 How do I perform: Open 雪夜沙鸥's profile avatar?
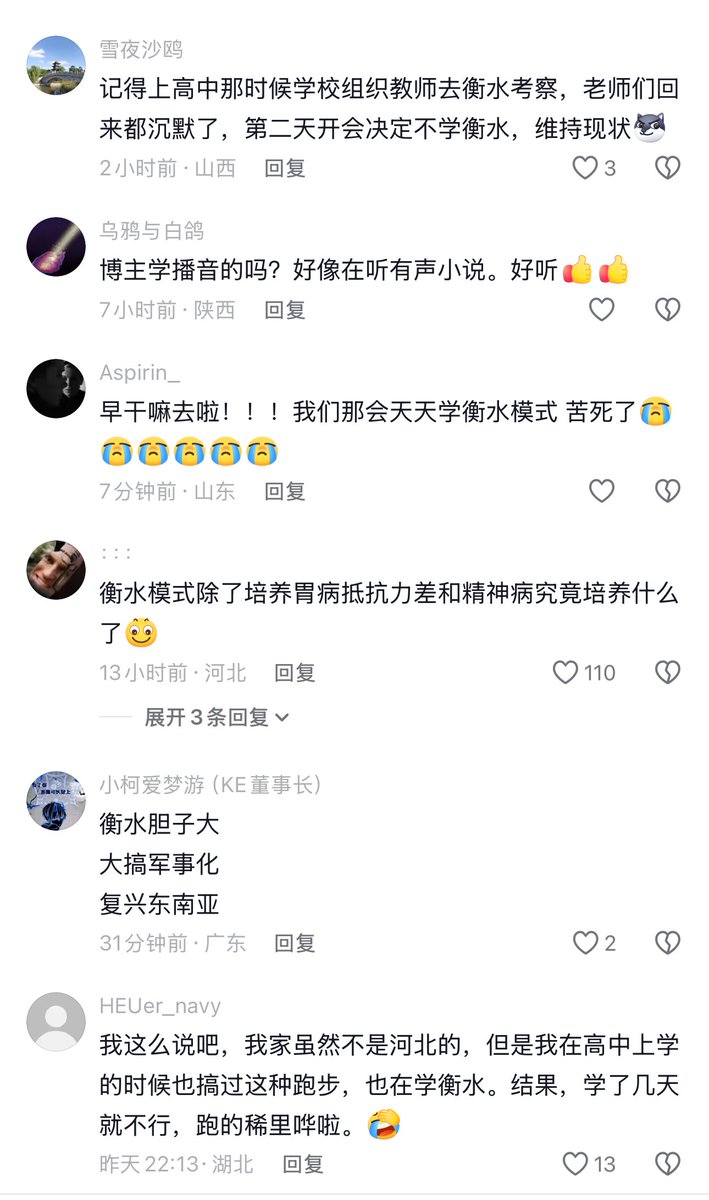(x=56, y=66)
